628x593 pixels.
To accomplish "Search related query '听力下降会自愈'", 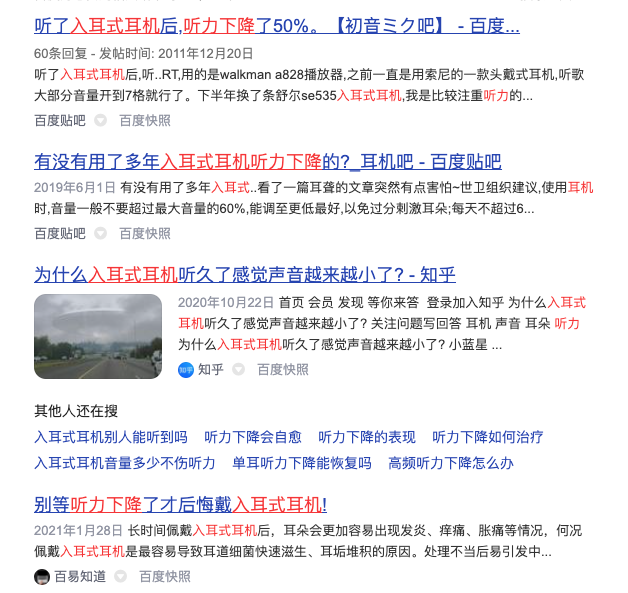I will click(x=253, y=437).
